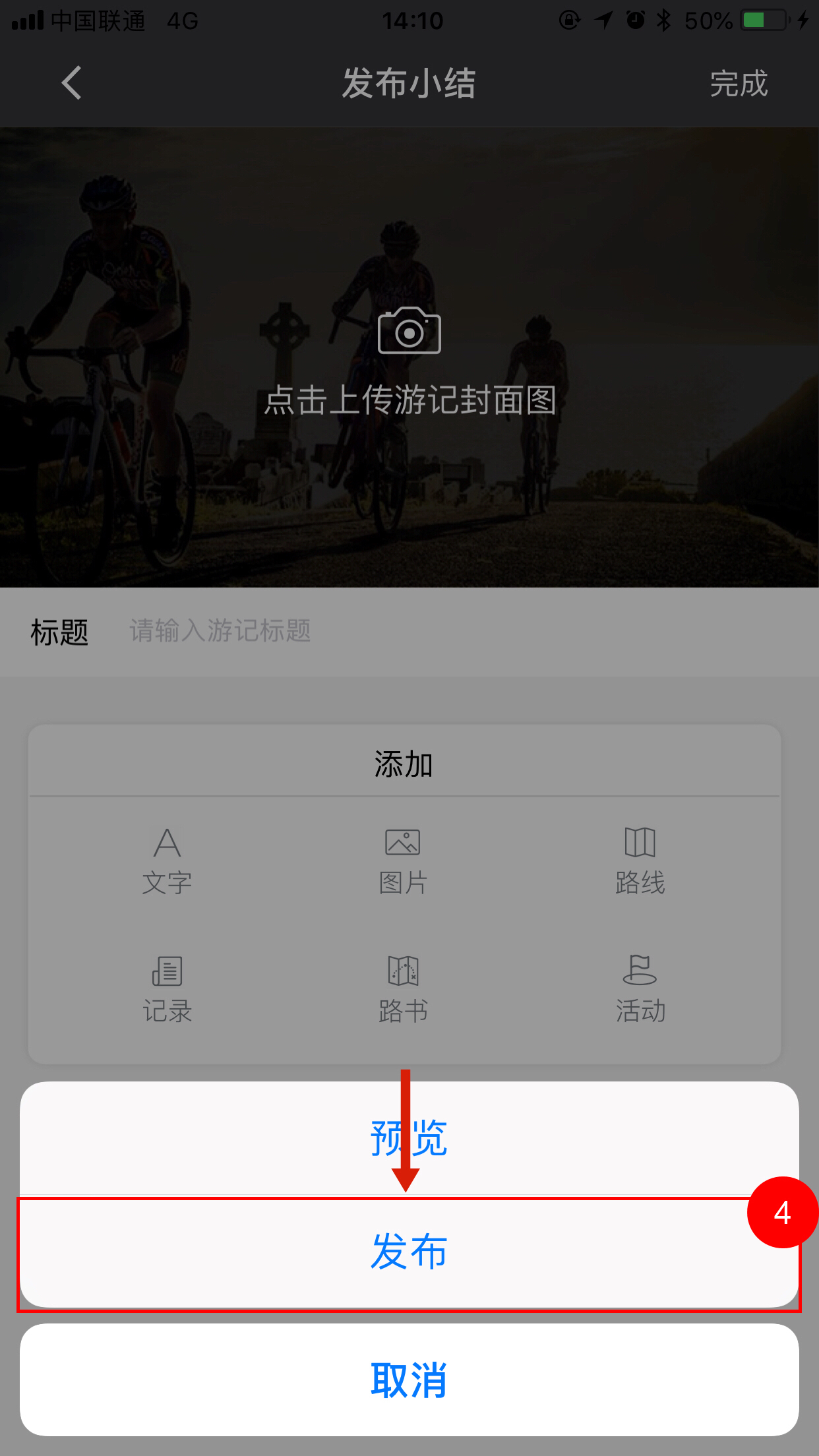This screenshot has width=819, height=1456.
Task: Add a 活动 activity
Action: point(640,989)
